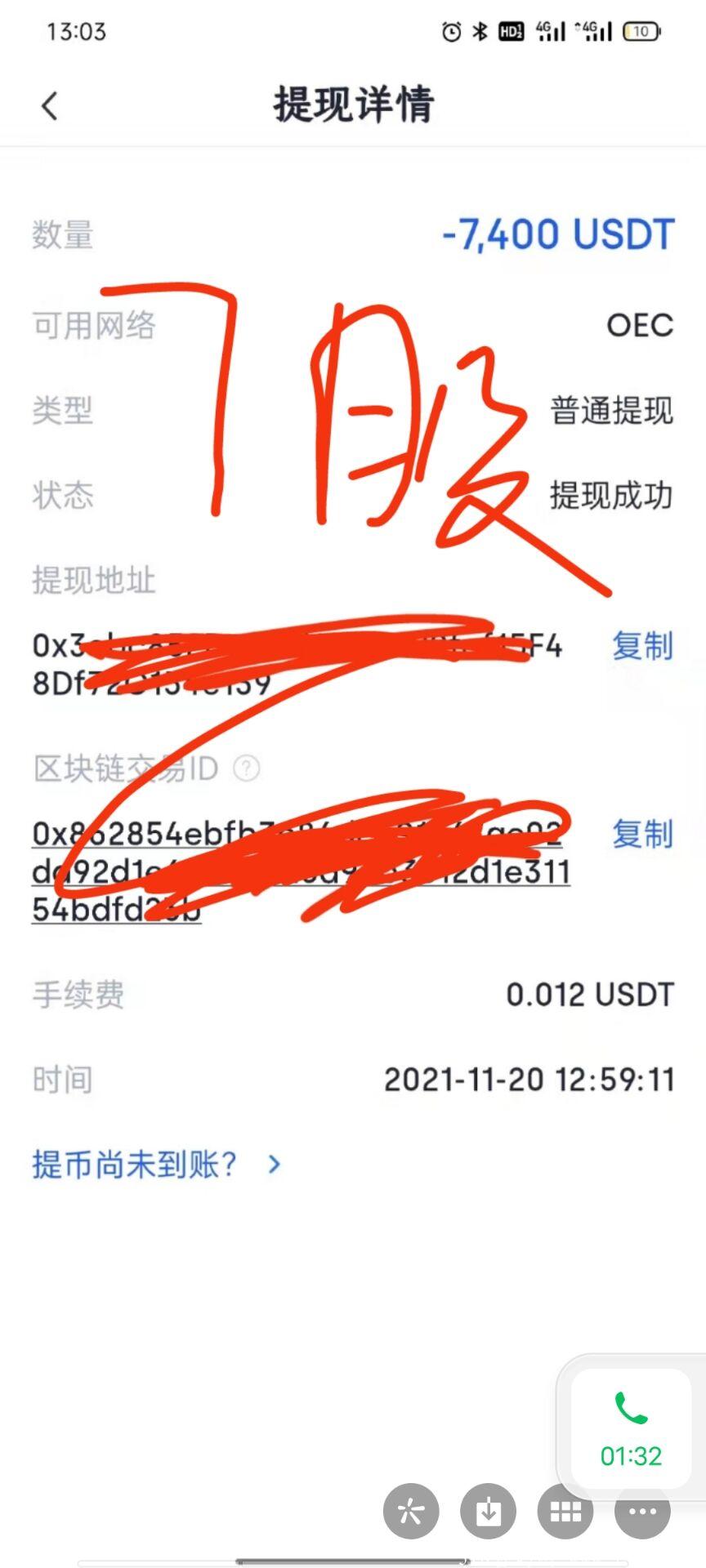Open the question mark help beside 区块链交易ID
This screenshot has height=1568, width=706.
click(246, 768)
